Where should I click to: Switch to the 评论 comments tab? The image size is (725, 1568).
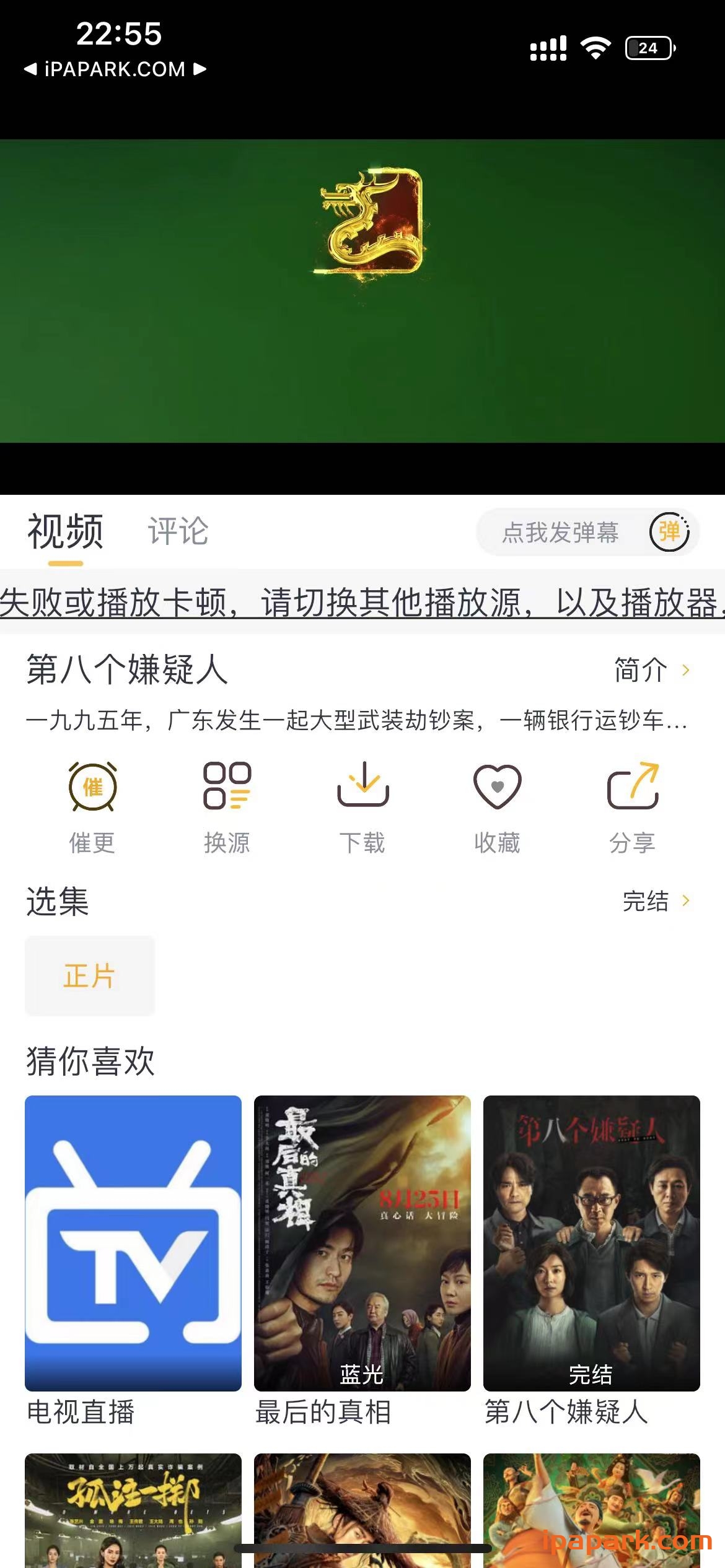178,532
